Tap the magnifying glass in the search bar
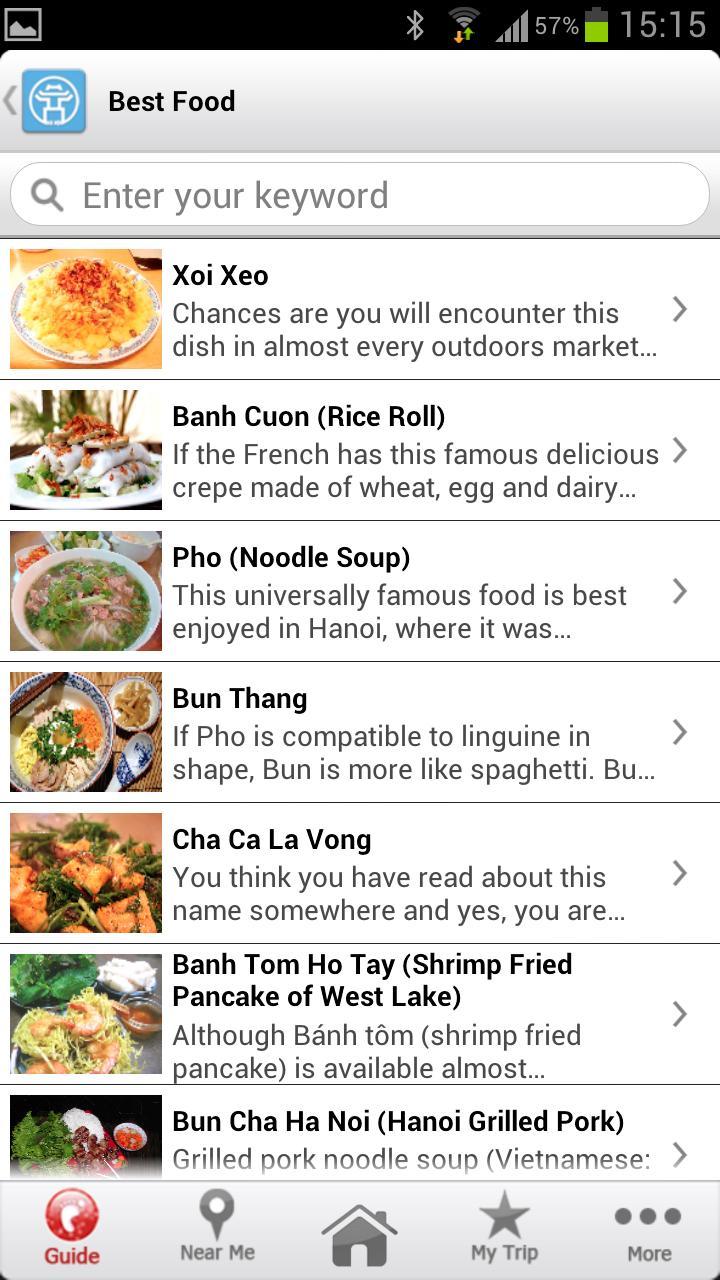This screenshot has width=720, height=1280. pyautogui.click(x=45, y=194)
